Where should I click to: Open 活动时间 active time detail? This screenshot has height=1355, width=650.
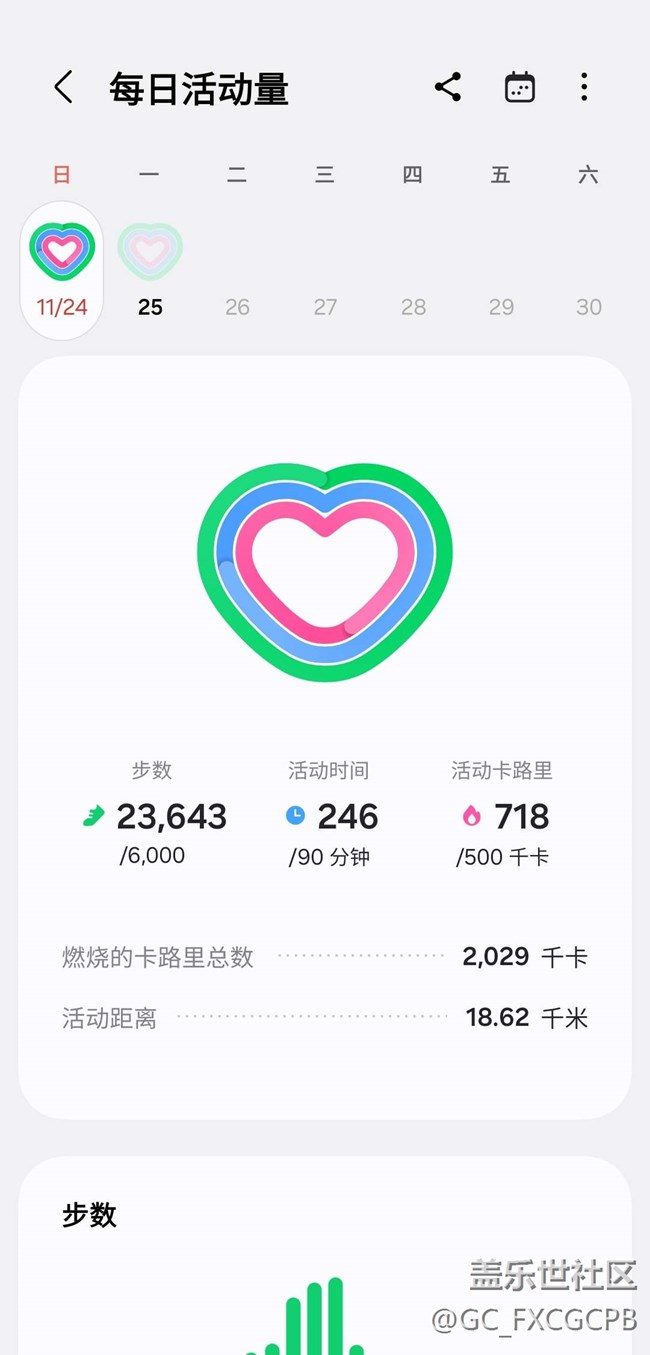pos(330,813)
